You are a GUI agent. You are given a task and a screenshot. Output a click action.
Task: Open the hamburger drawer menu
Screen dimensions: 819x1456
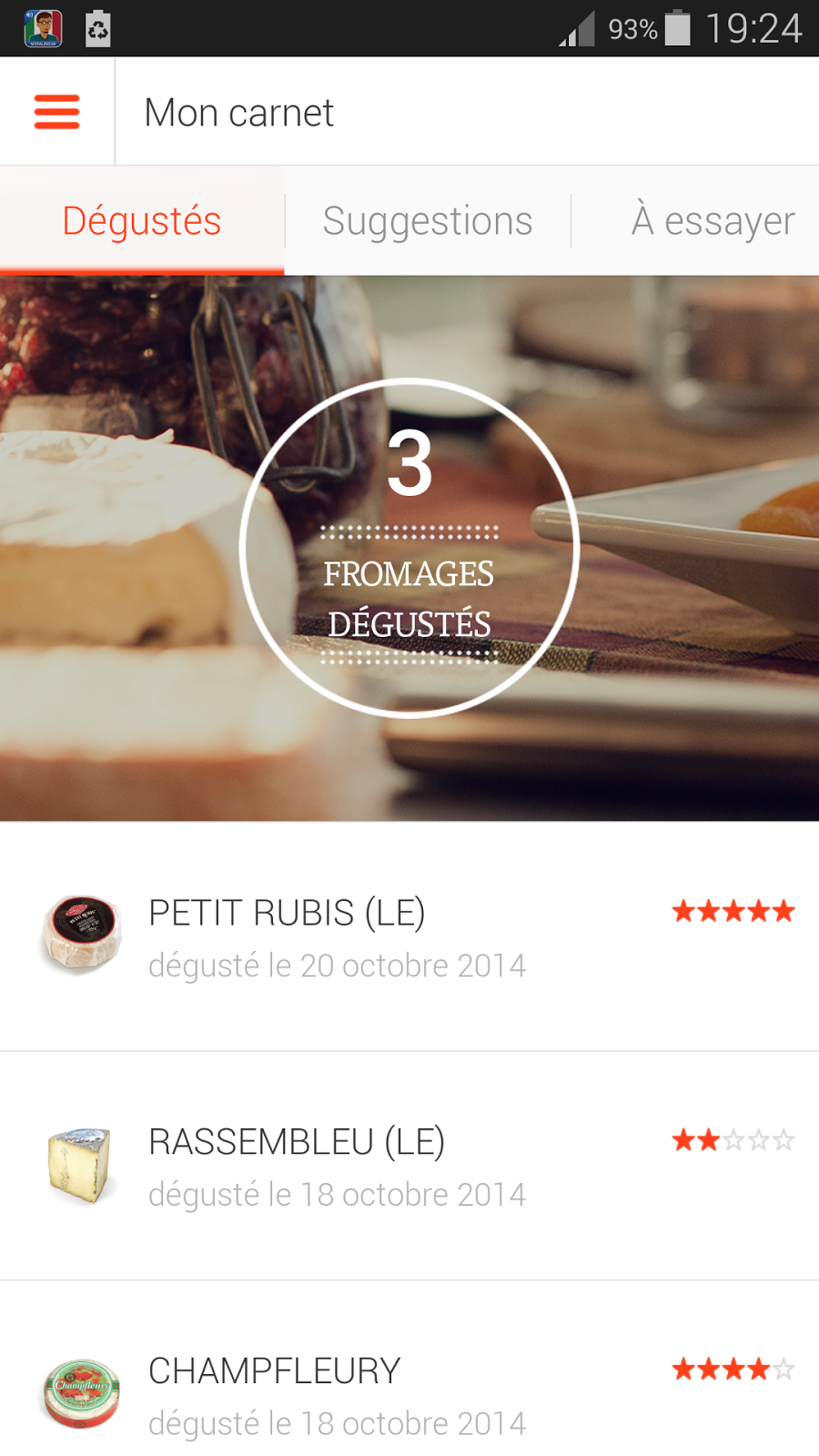click(x=56, y=112)
